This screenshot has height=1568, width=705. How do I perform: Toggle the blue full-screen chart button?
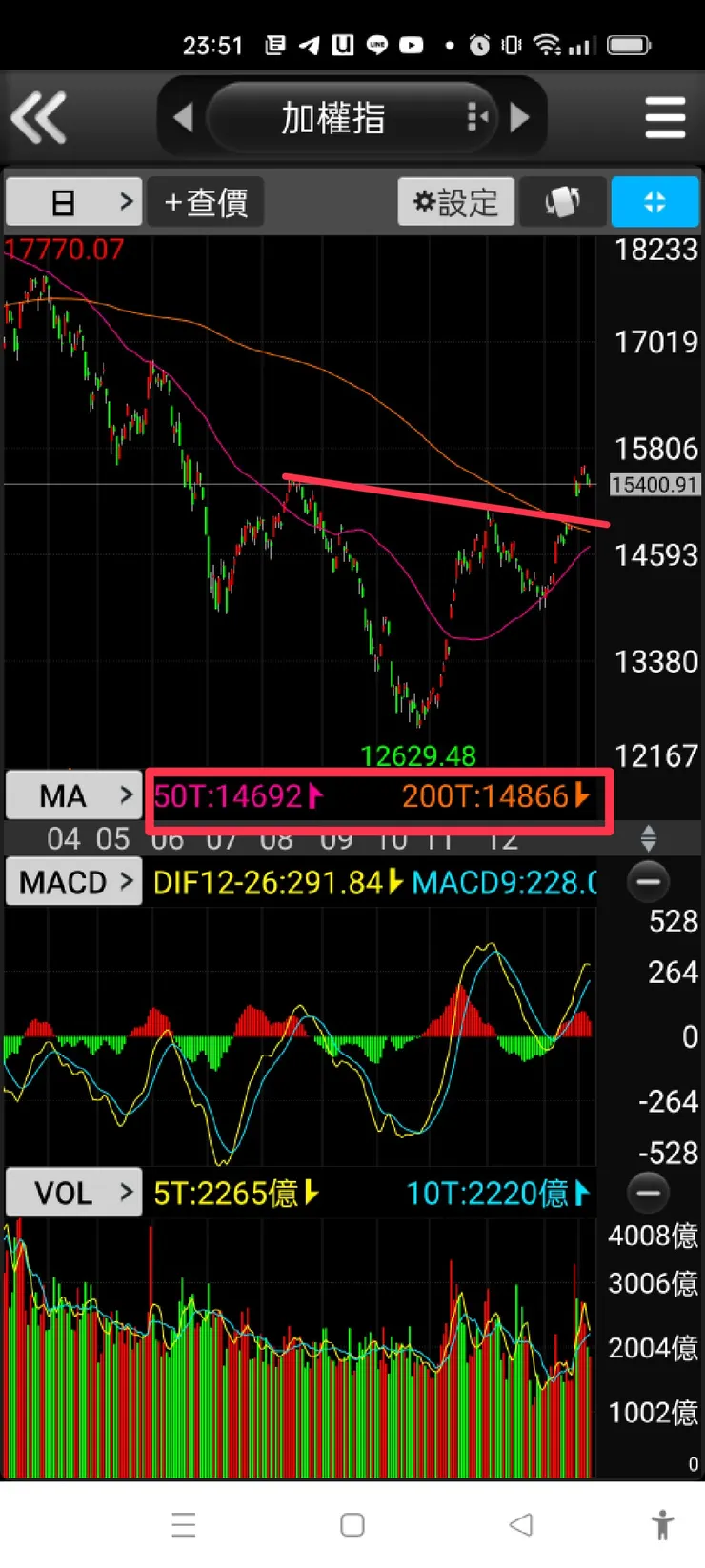(655, 202)
